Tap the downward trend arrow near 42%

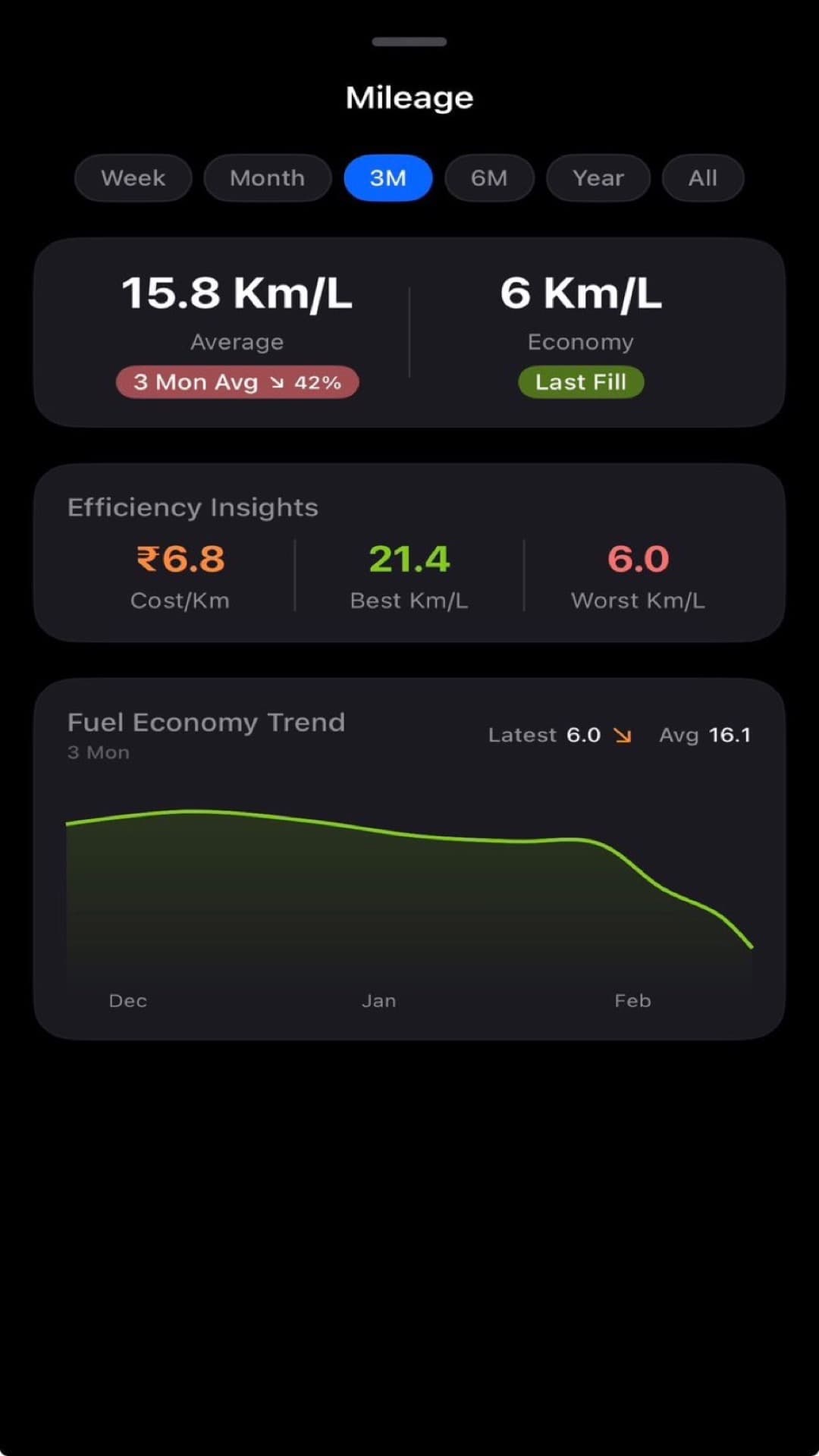click(x=281, y=382)
